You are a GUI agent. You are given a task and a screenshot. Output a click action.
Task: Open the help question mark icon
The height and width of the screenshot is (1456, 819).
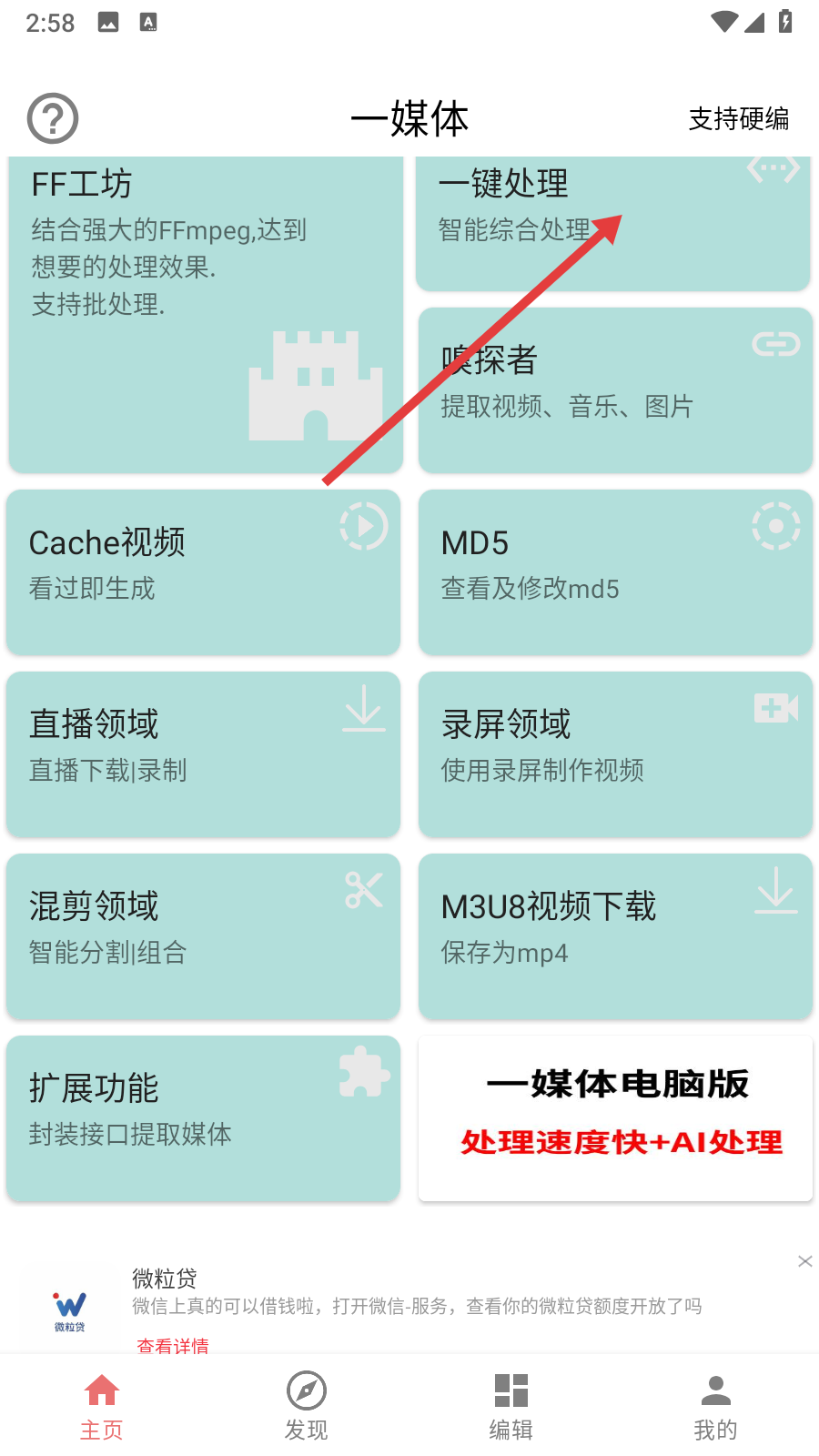pyautogui.click(x=53, y=118)
